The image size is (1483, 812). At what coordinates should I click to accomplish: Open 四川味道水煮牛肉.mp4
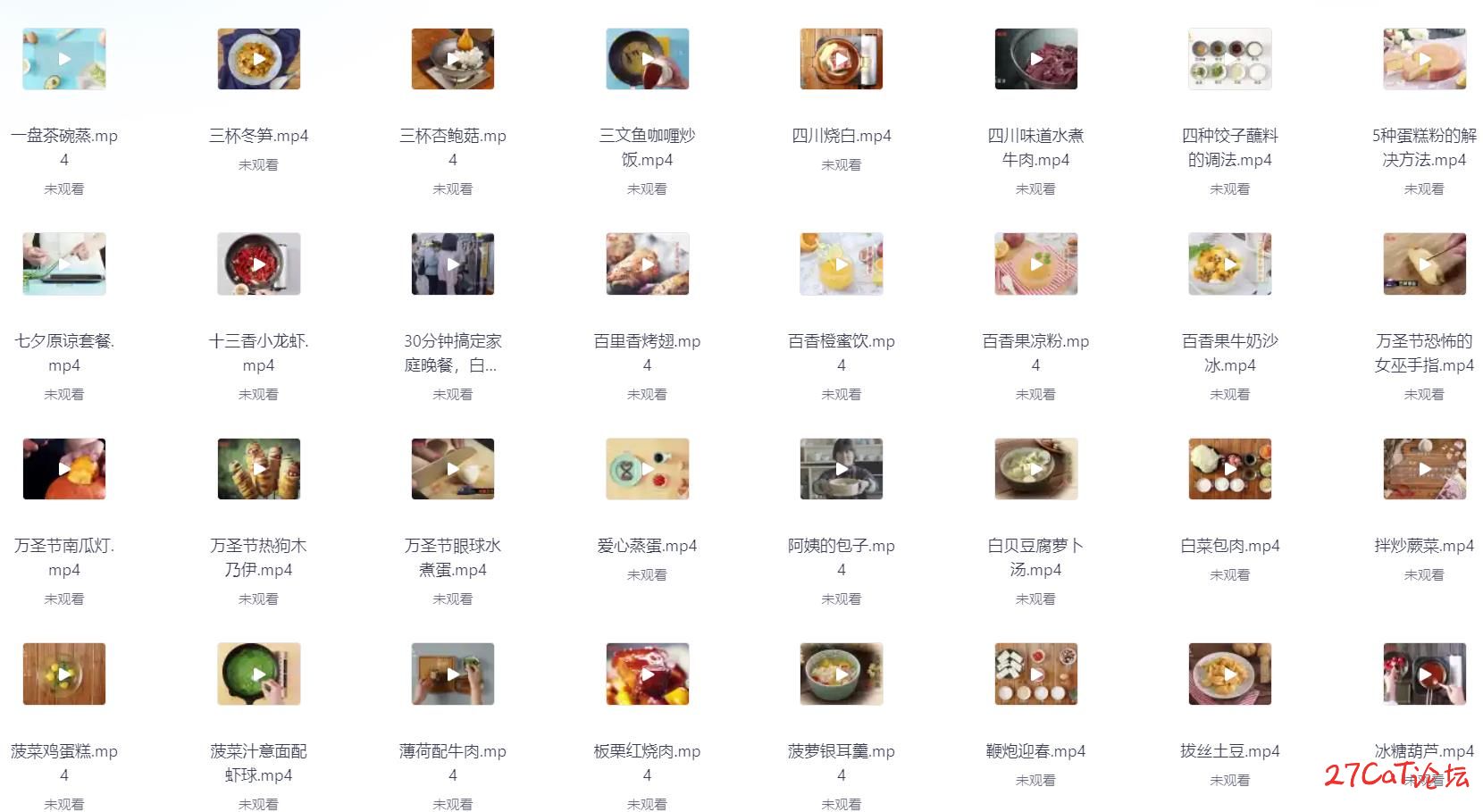pyautogui.click(x=1035, y=59)
